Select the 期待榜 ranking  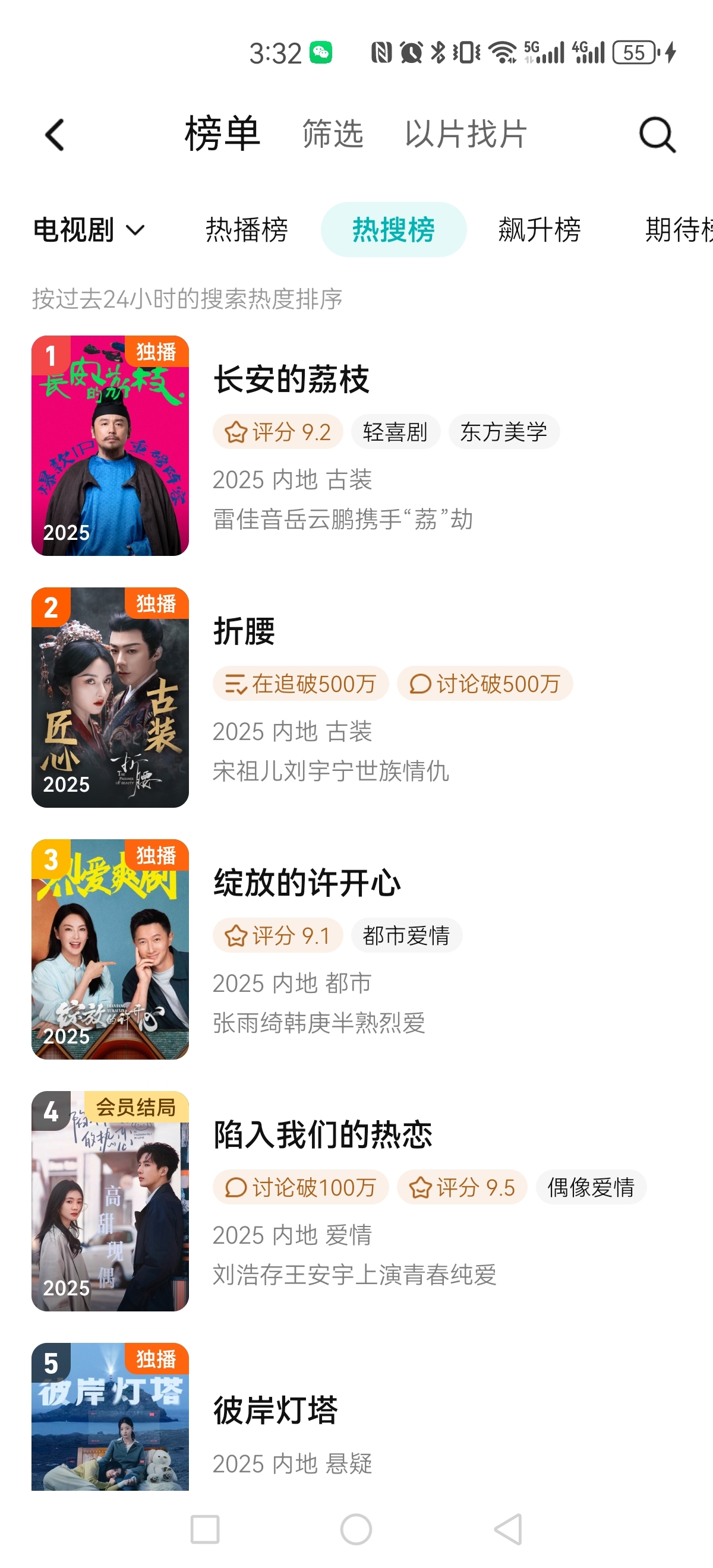(x=679, y=230)
